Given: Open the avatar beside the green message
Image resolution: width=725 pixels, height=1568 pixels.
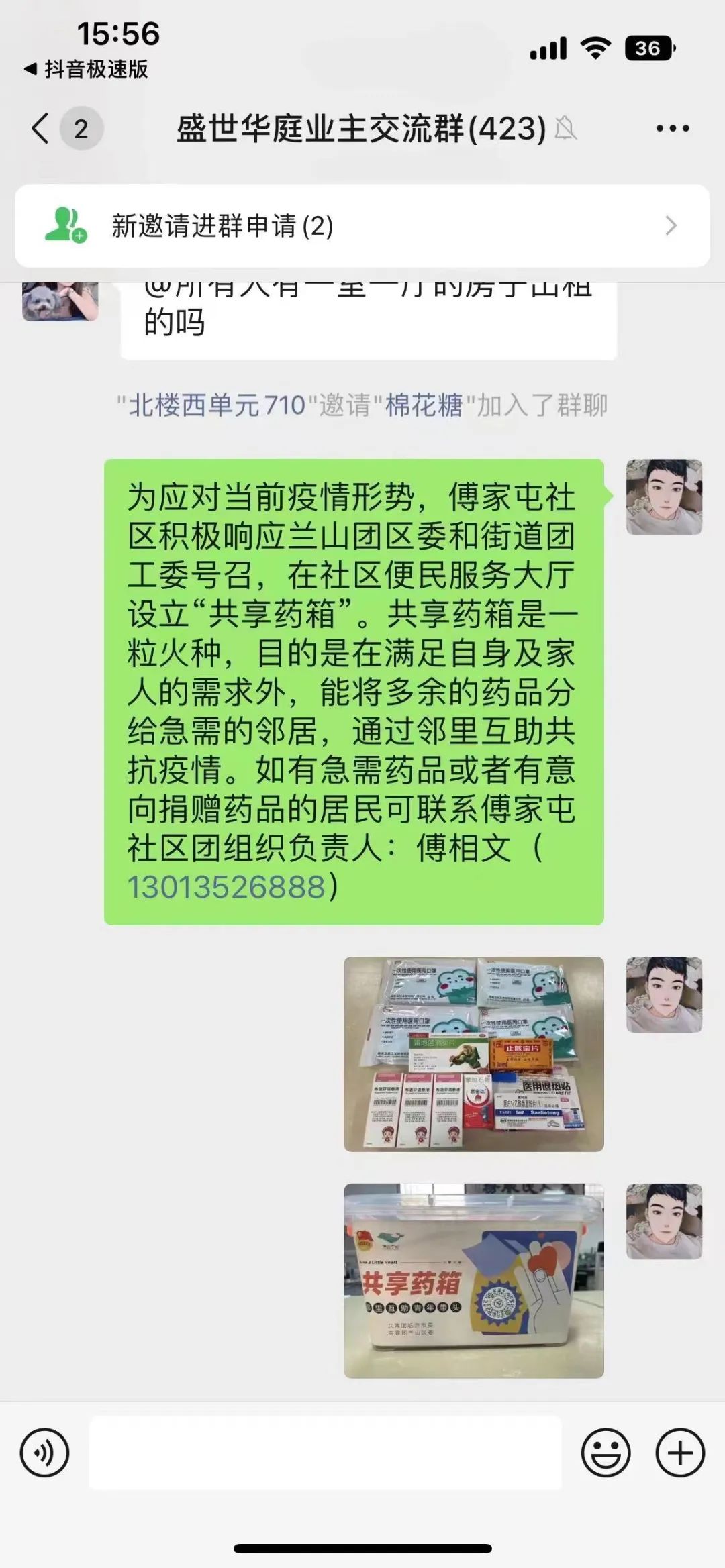Looking at the screenshot, I should pos(664,497).
